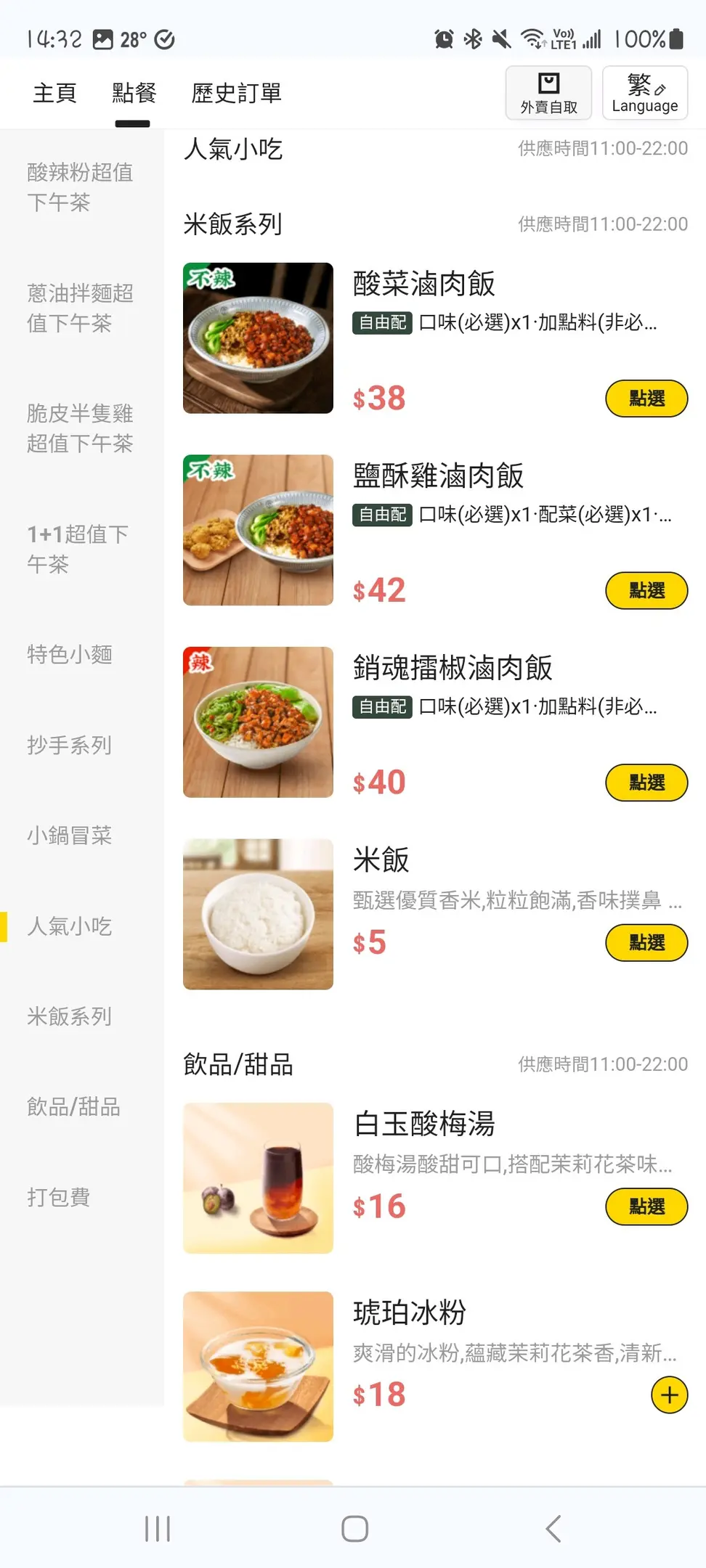Add 琥珀冰粉 with the plus button
The image size is (706, 1568).
pyautogui.click(x=669, y=1395)
